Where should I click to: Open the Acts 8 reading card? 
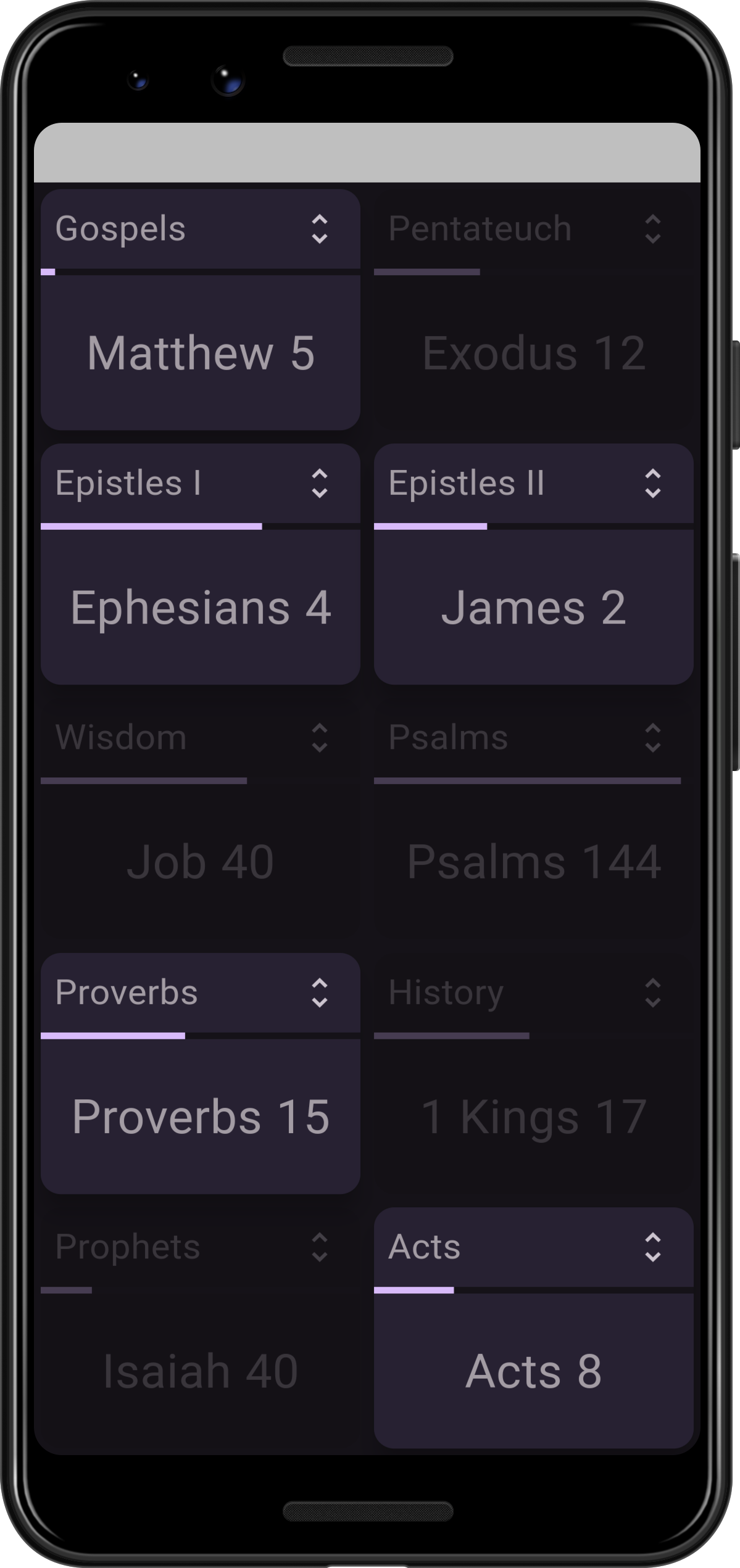pyautogui.click(x=534, y=1371)
